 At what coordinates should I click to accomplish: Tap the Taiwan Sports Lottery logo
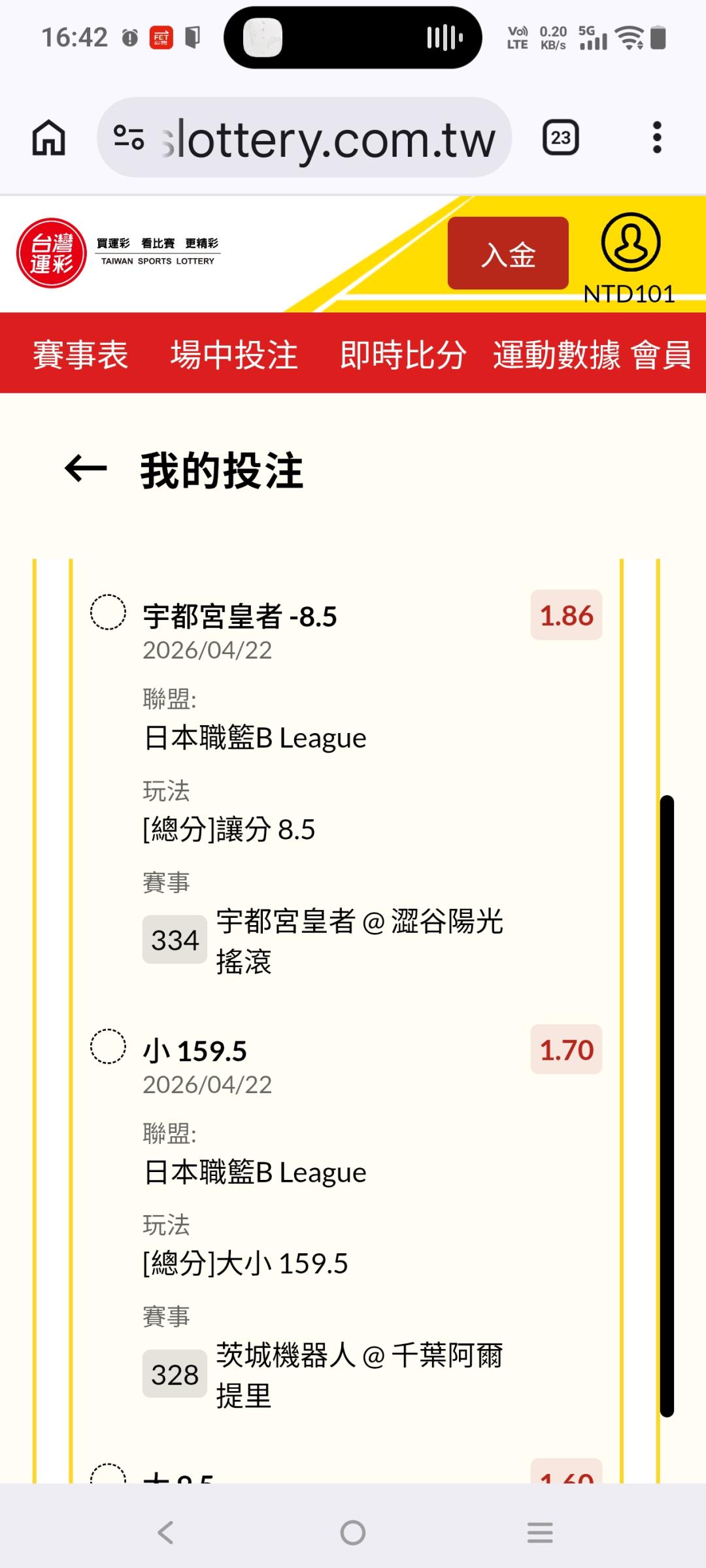tap(119, 253)
